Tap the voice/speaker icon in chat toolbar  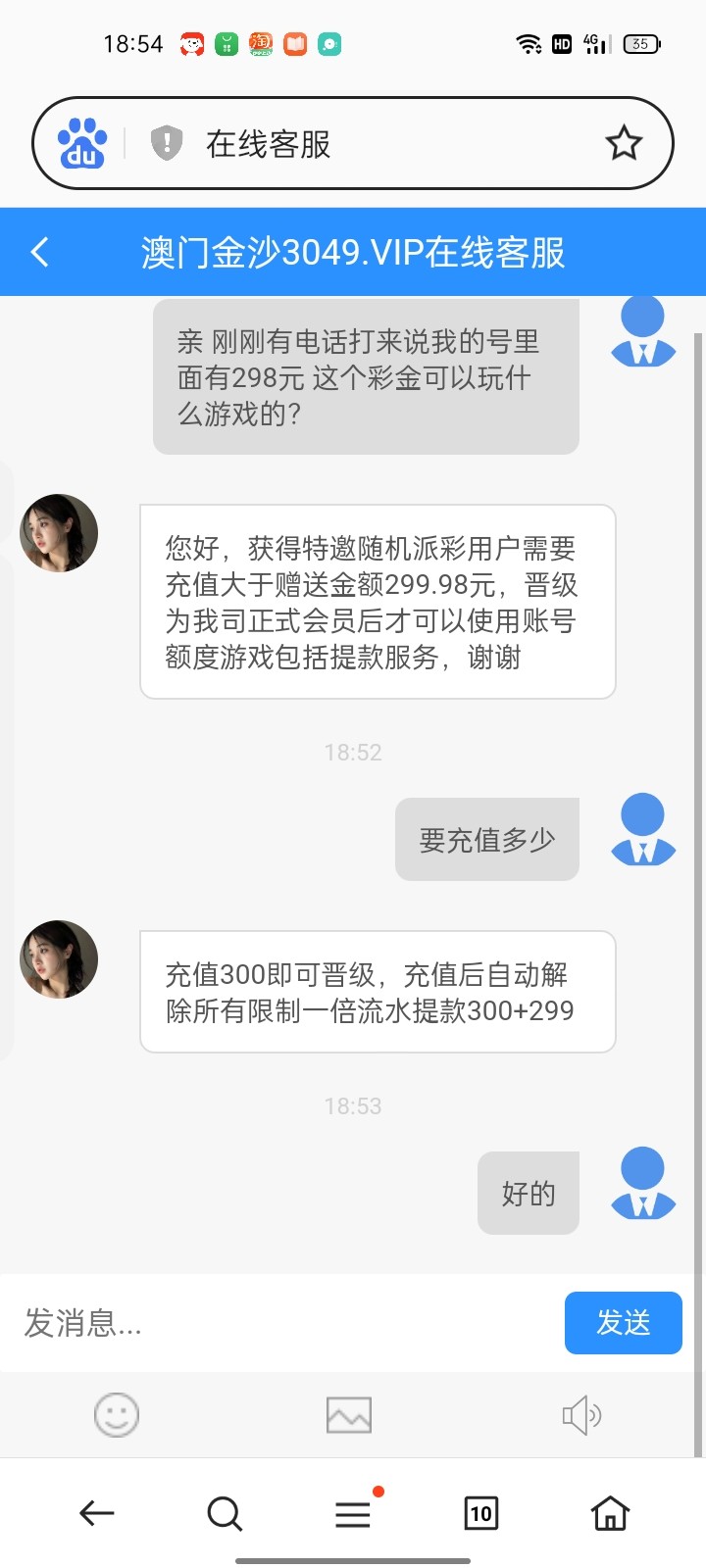tap(581, 1414)
